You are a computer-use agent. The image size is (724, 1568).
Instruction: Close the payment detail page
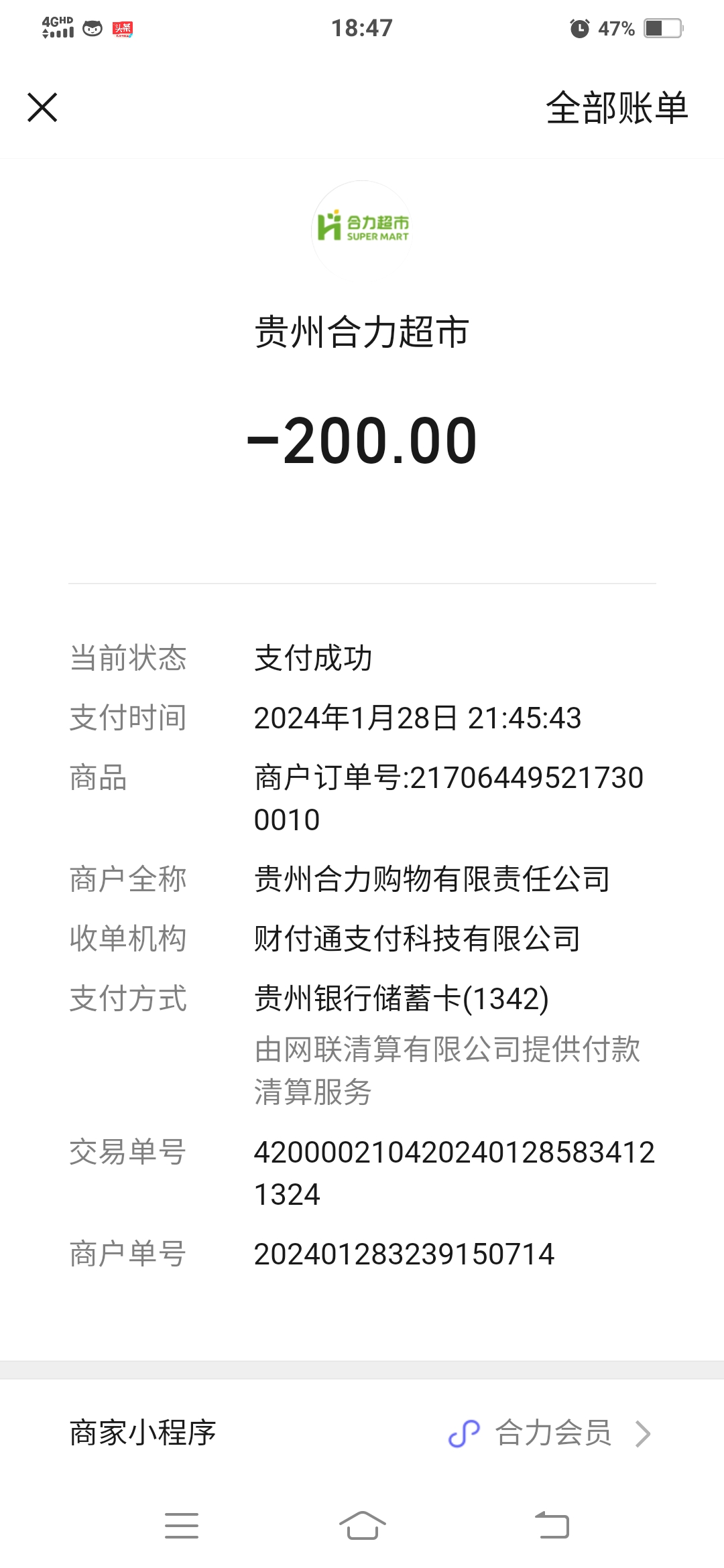coord(42,107)
